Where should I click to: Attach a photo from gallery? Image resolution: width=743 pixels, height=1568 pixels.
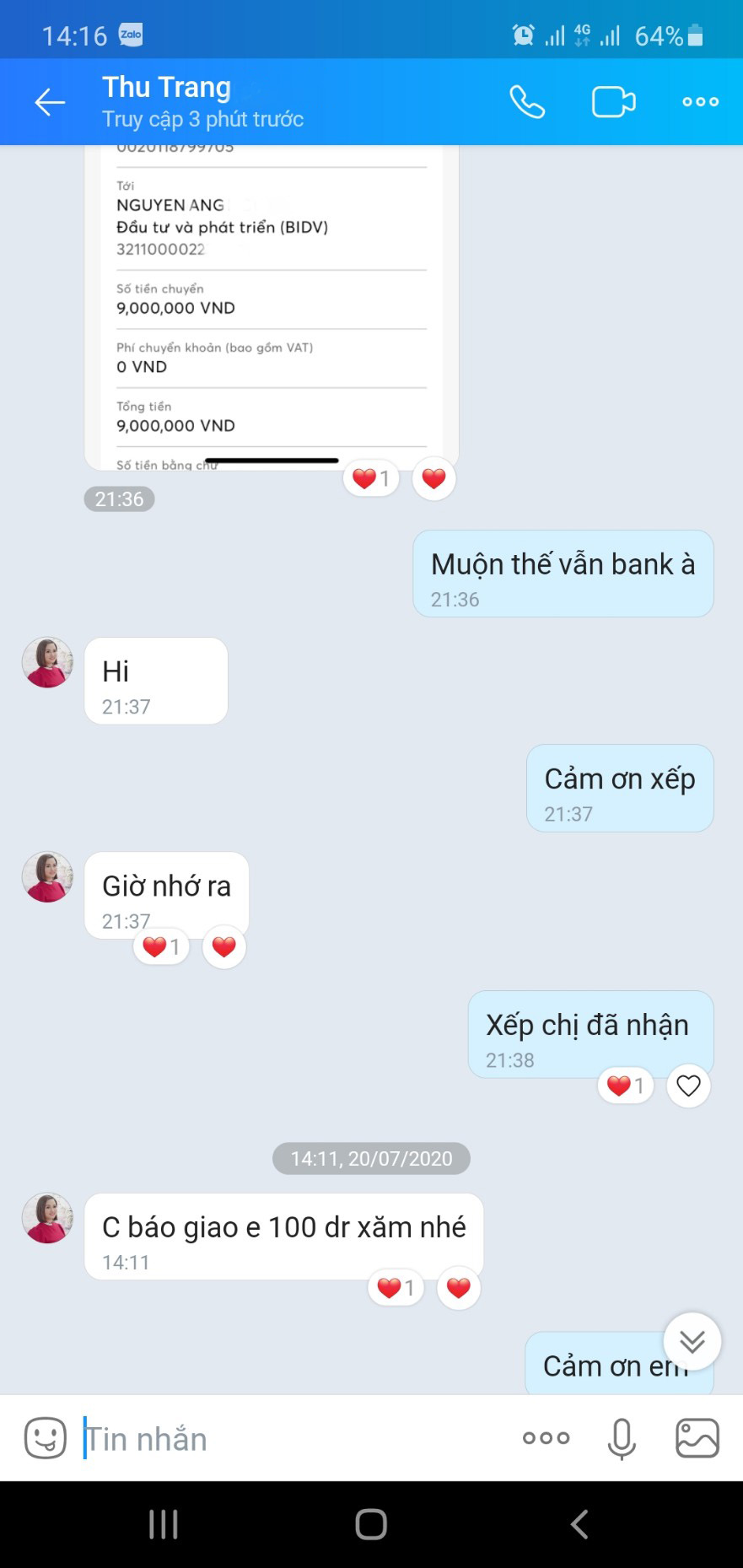tap(697, 1438)
